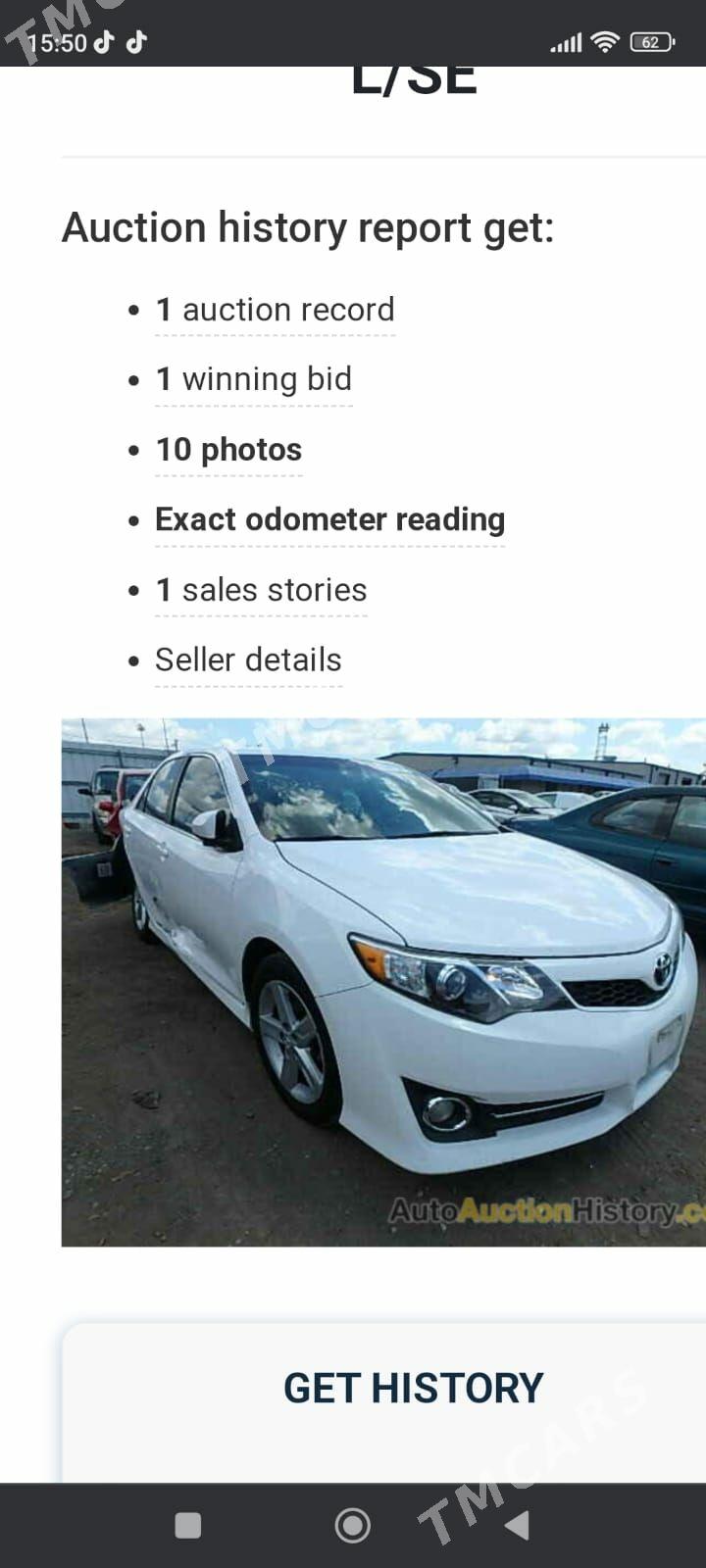Select 'Exact odometer reading' link
This screenshot has width=706, height=1568.
[330, 519]
